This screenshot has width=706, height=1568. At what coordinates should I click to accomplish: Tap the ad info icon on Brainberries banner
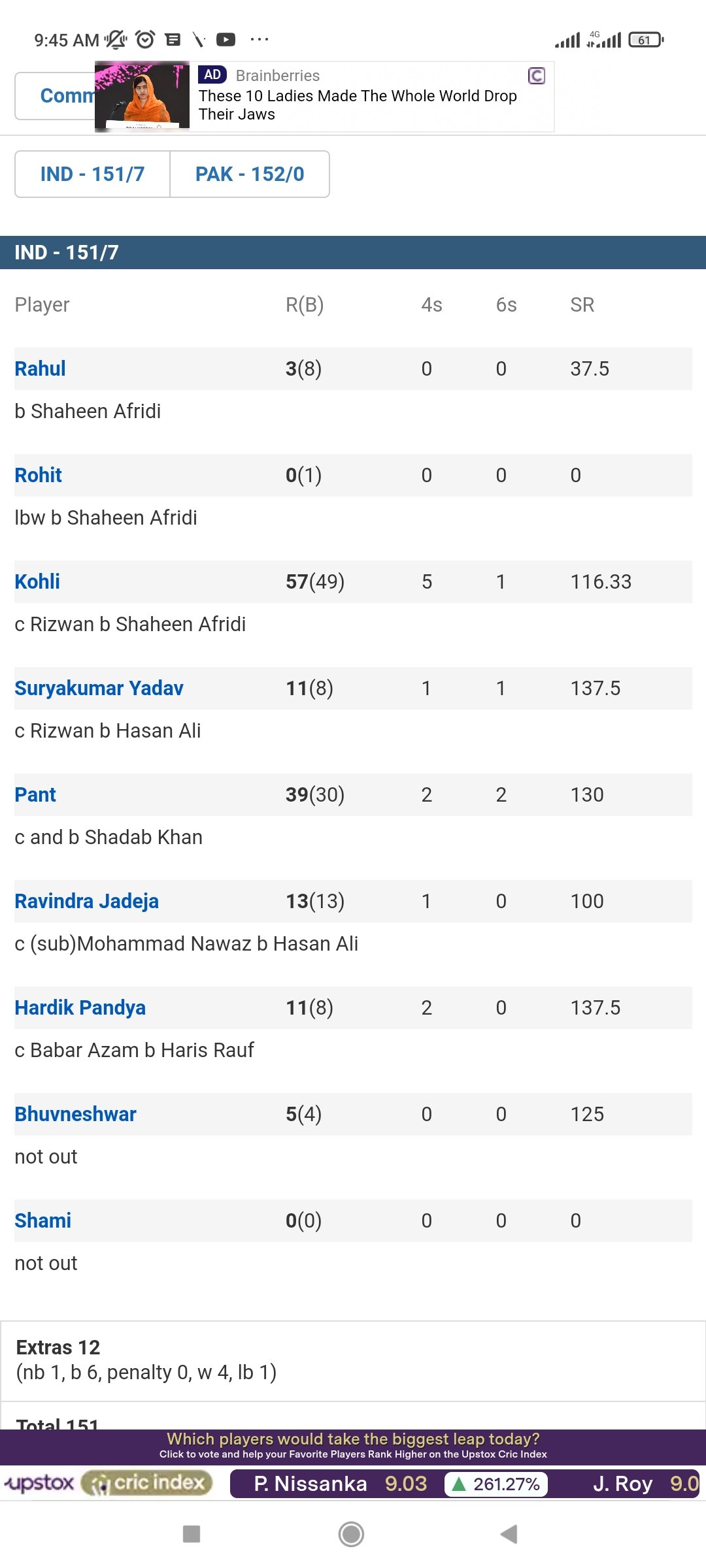(537, 76)
